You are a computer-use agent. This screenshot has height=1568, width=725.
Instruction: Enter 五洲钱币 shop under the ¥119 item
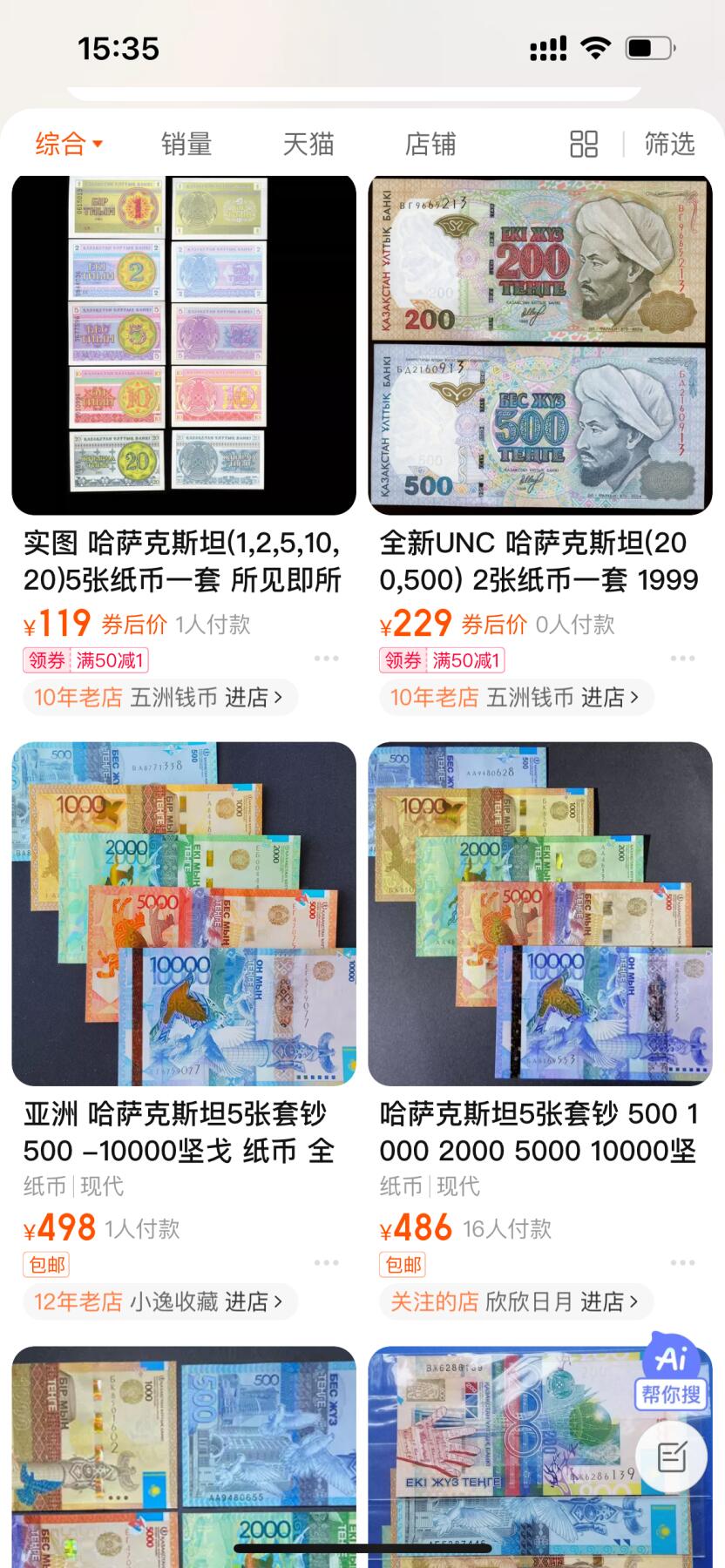(x=161, y=698)
